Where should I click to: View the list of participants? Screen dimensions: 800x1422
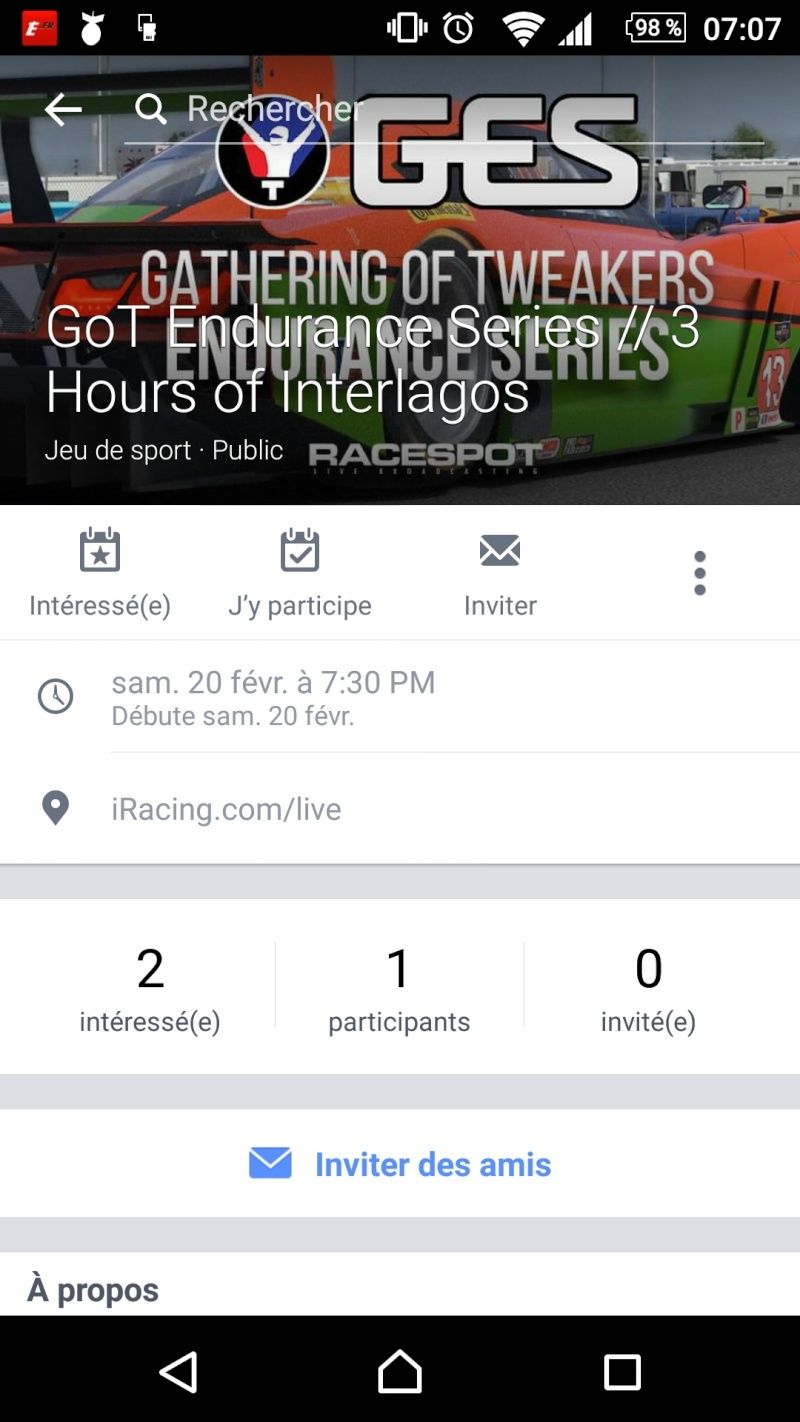click(399, 988)
